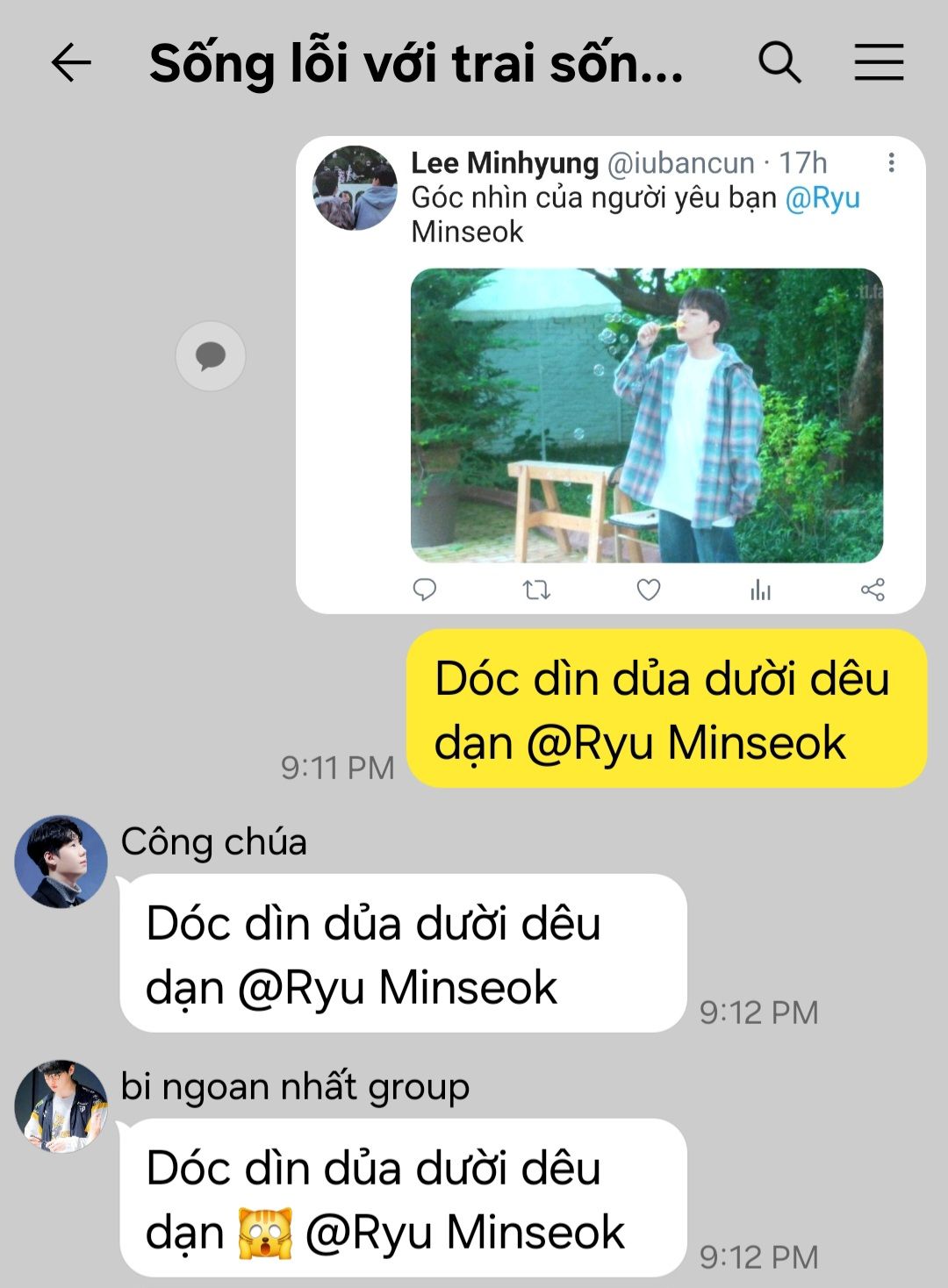Image resolution: width=948 pixels, height=1288 pixels.
Task: Open the chat room menu
Action: [879, 63]
